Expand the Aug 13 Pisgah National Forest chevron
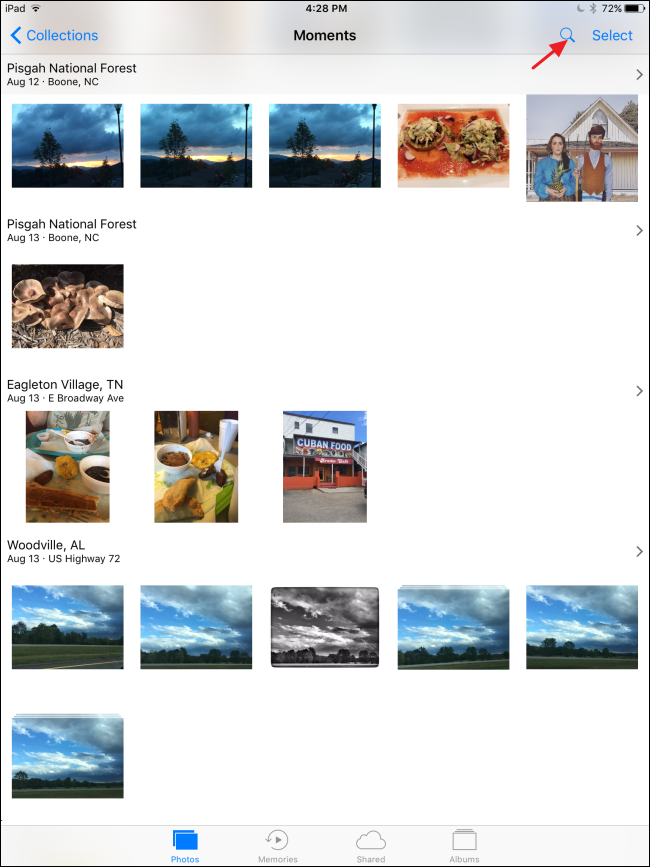This screenshot has width=650, height=867. 639,231
